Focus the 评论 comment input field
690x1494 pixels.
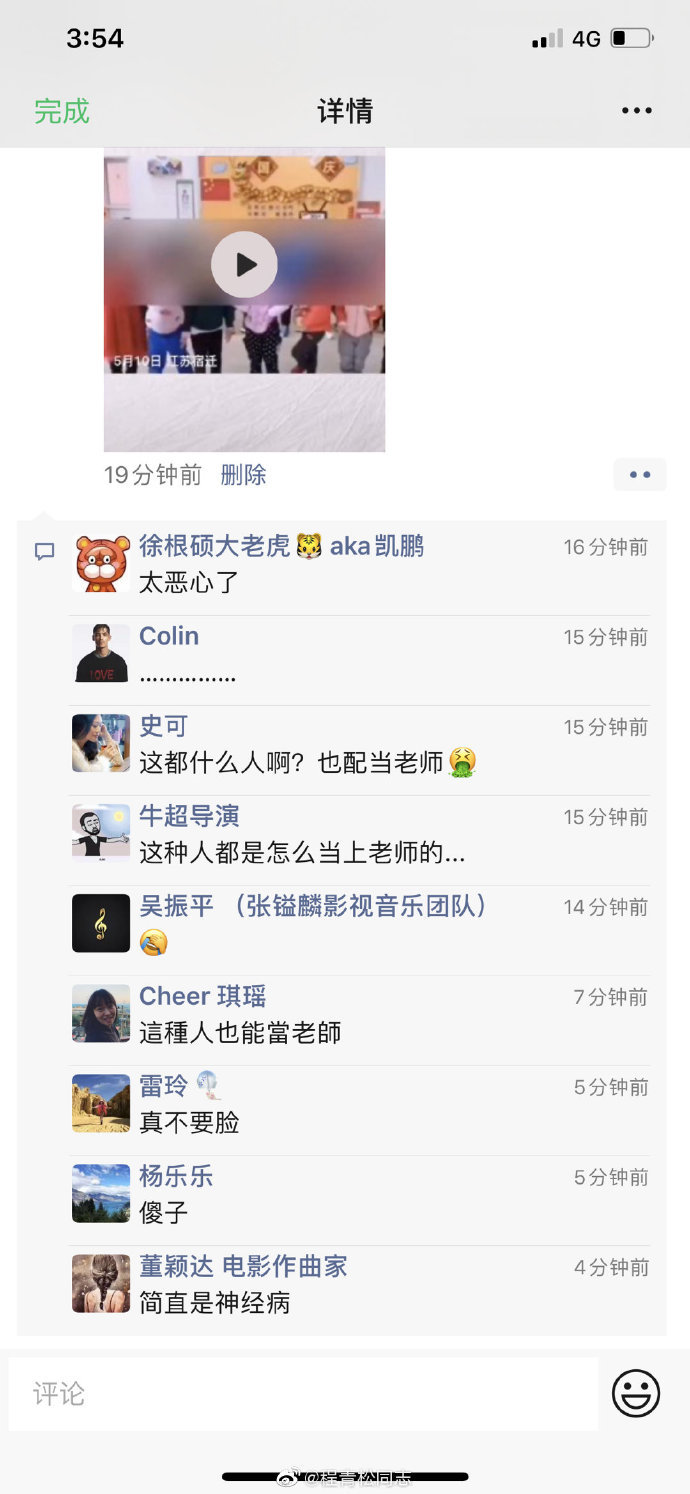[304, 1393]
